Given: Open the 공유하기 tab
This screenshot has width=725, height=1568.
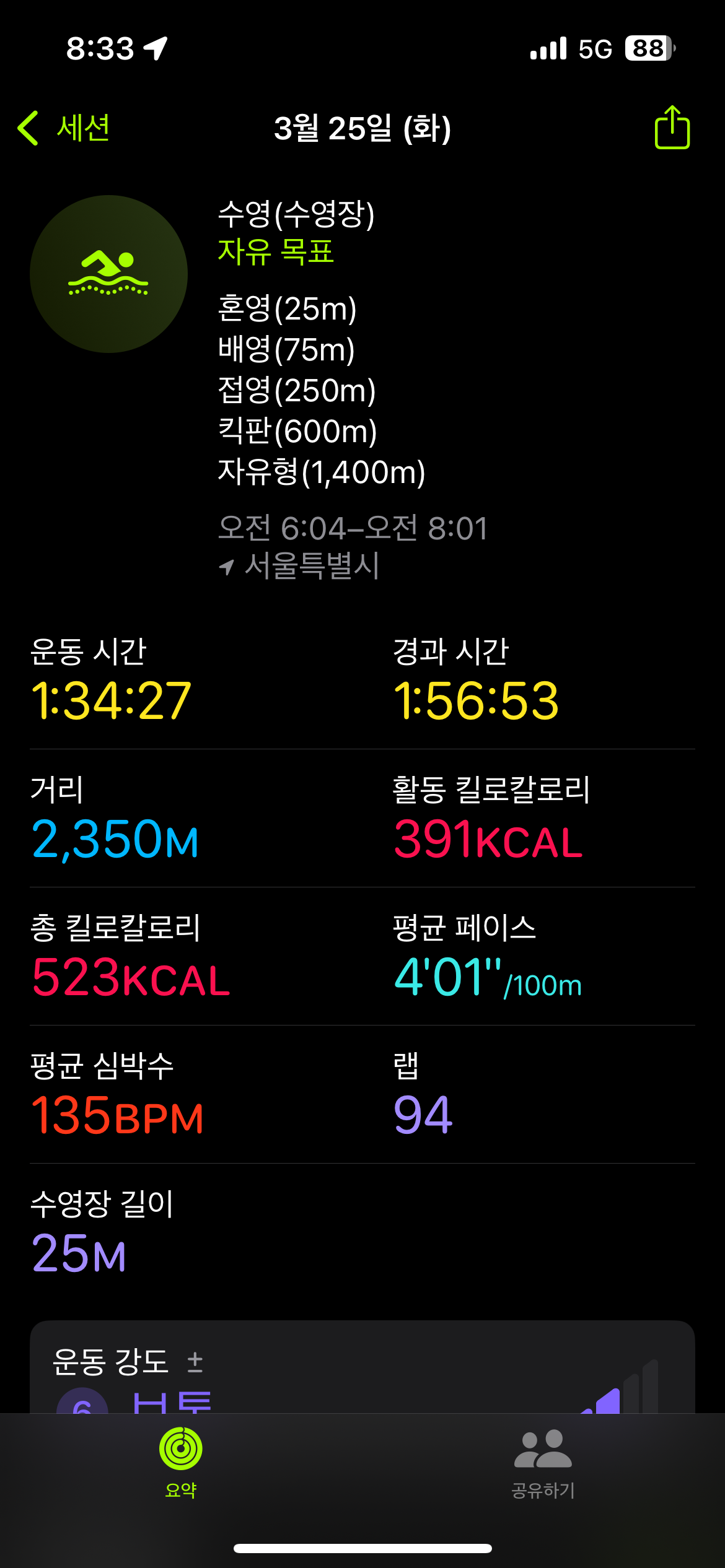Looking at the screenshot, I should click(543, 1463).
